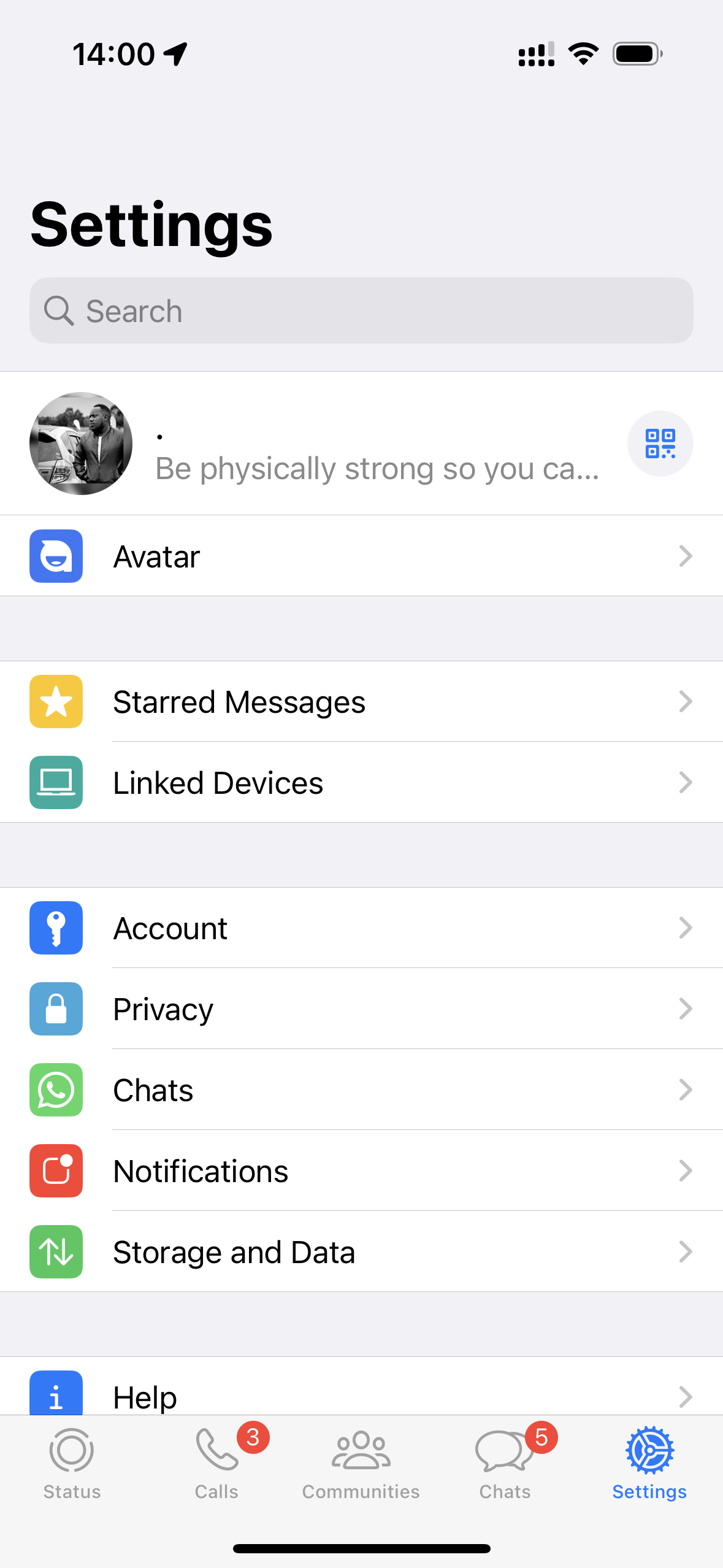View Starred Messages
The width and height of the screenshot is (723, 1568).
(361, 701)
